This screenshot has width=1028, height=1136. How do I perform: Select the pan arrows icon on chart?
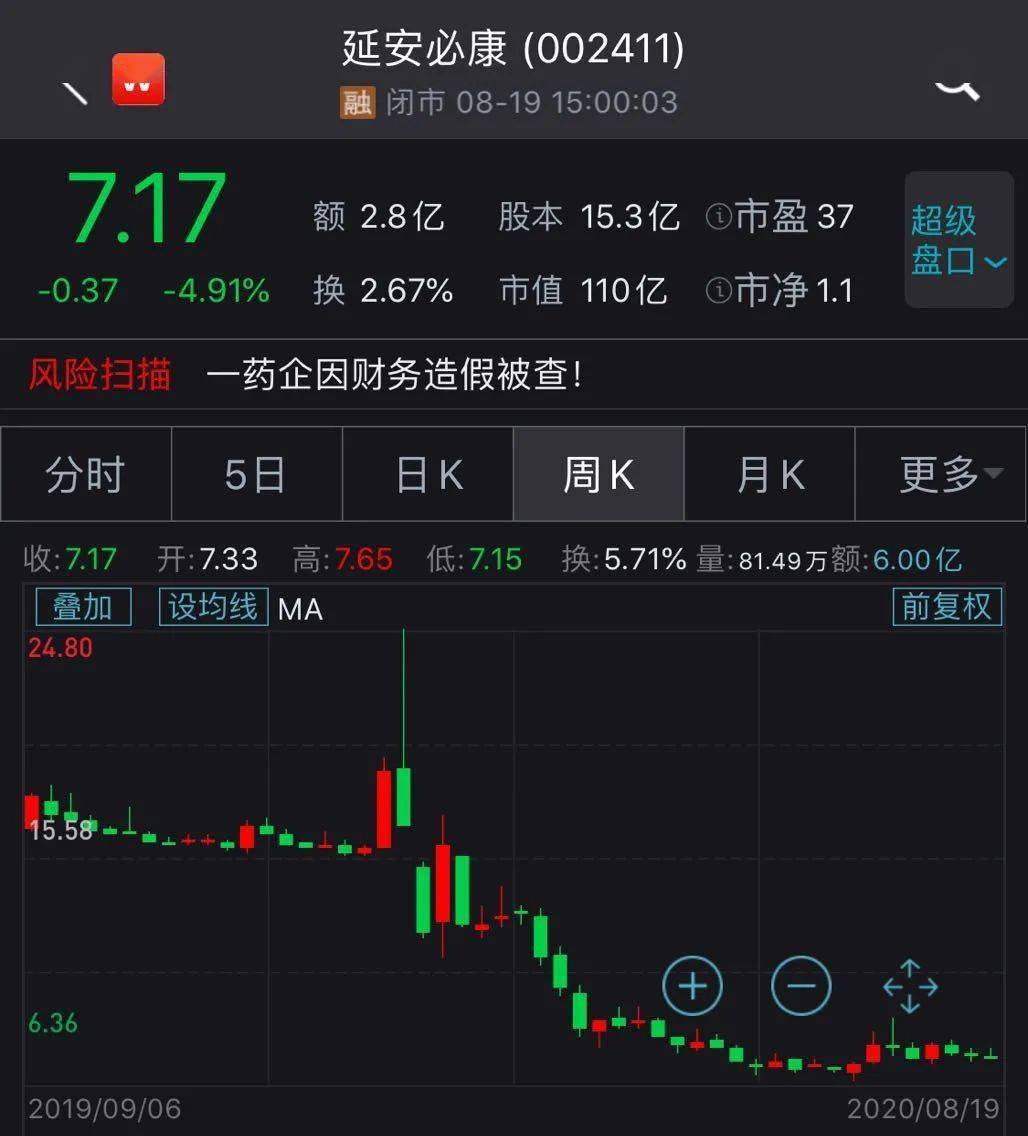[x=908, y=986]
